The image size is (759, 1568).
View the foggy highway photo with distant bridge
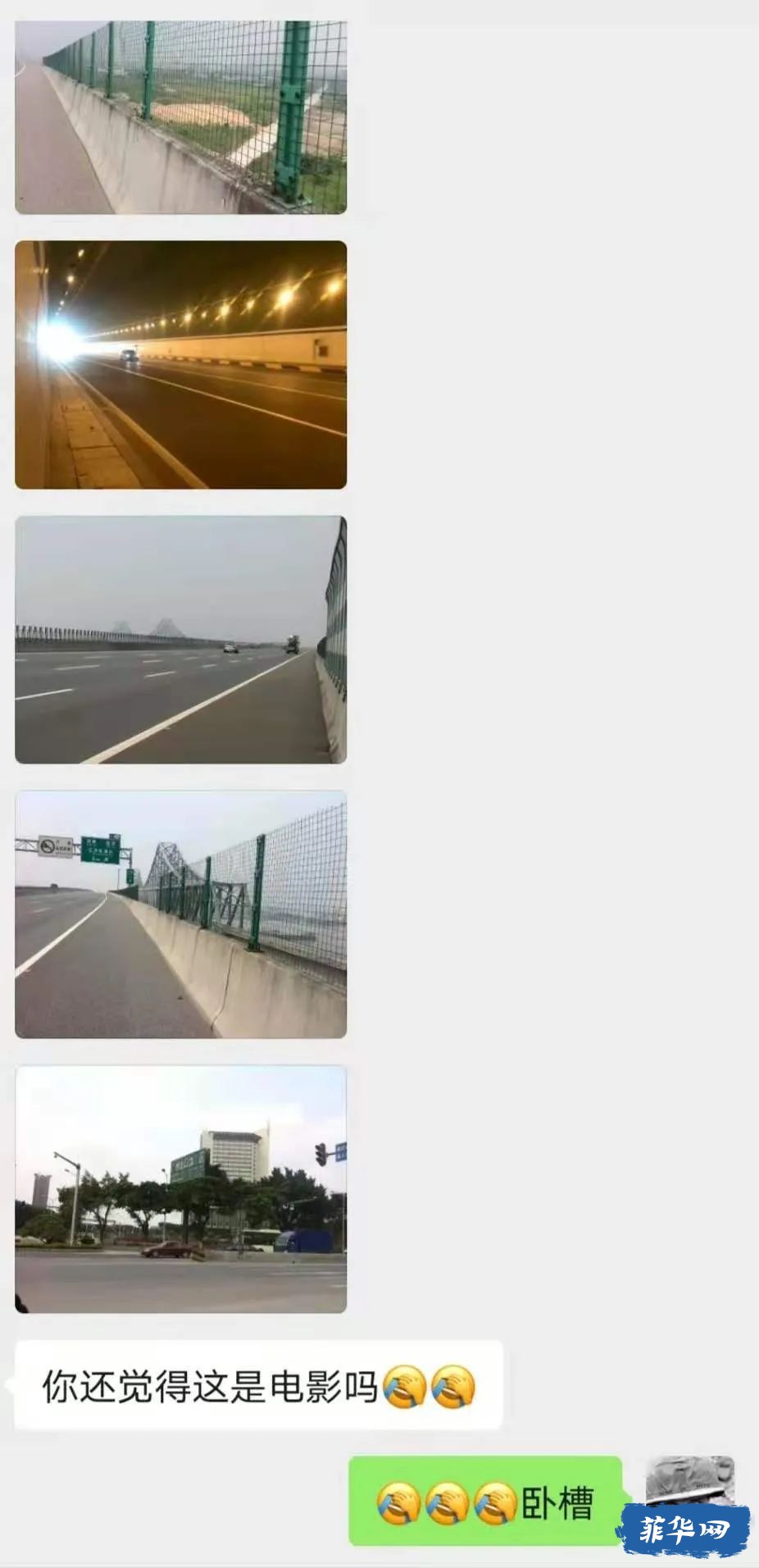click(180, 640)
